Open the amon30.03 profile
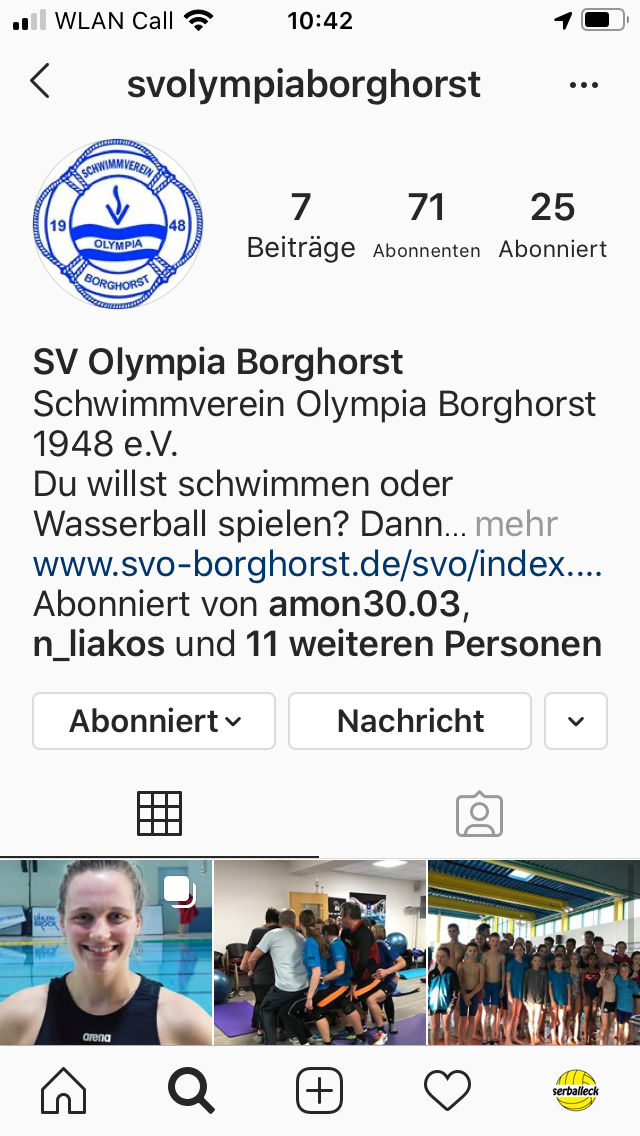Viewport: 640px width, 1136px height. (x=366, y=604)
